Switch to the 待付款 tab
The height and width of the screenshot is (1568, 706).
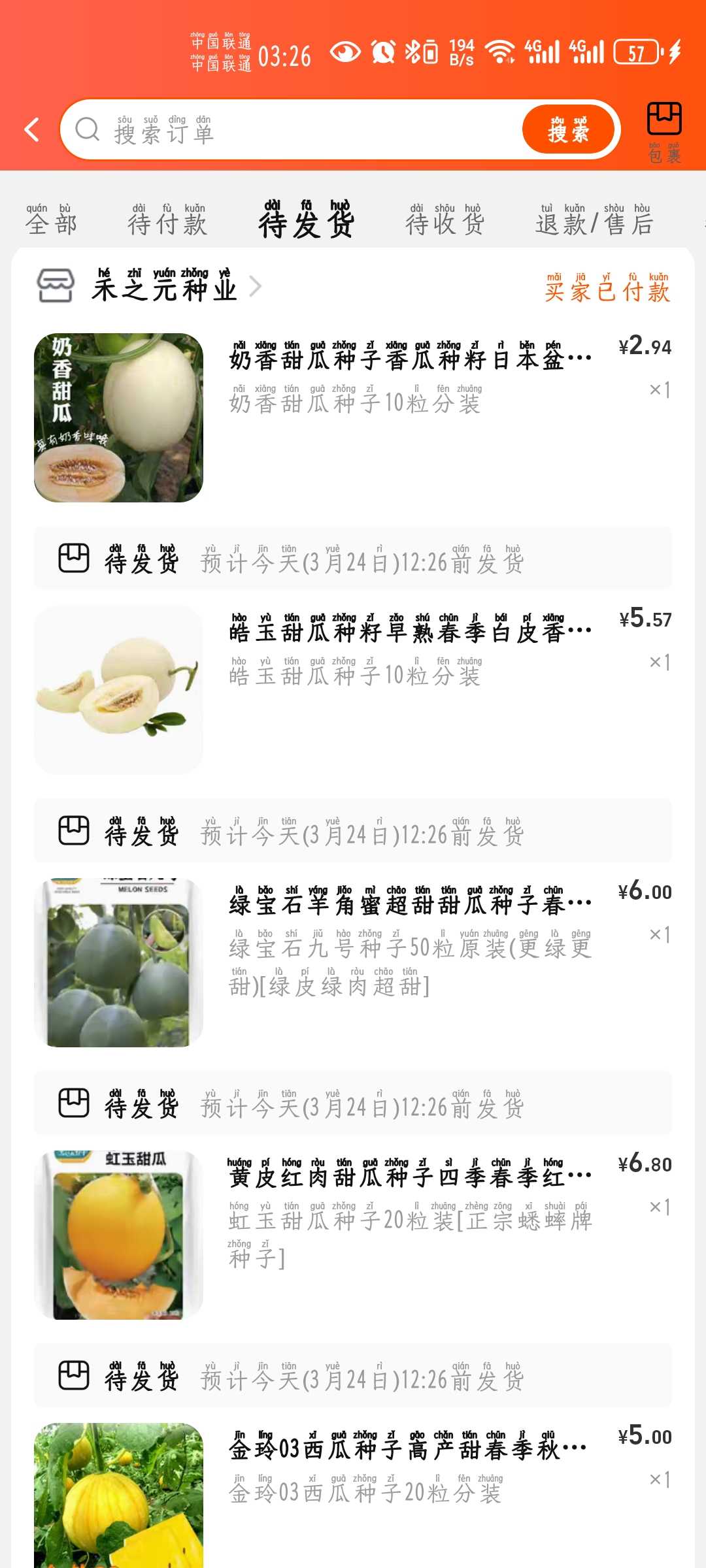pyautogui.click(x=167, y=219)
